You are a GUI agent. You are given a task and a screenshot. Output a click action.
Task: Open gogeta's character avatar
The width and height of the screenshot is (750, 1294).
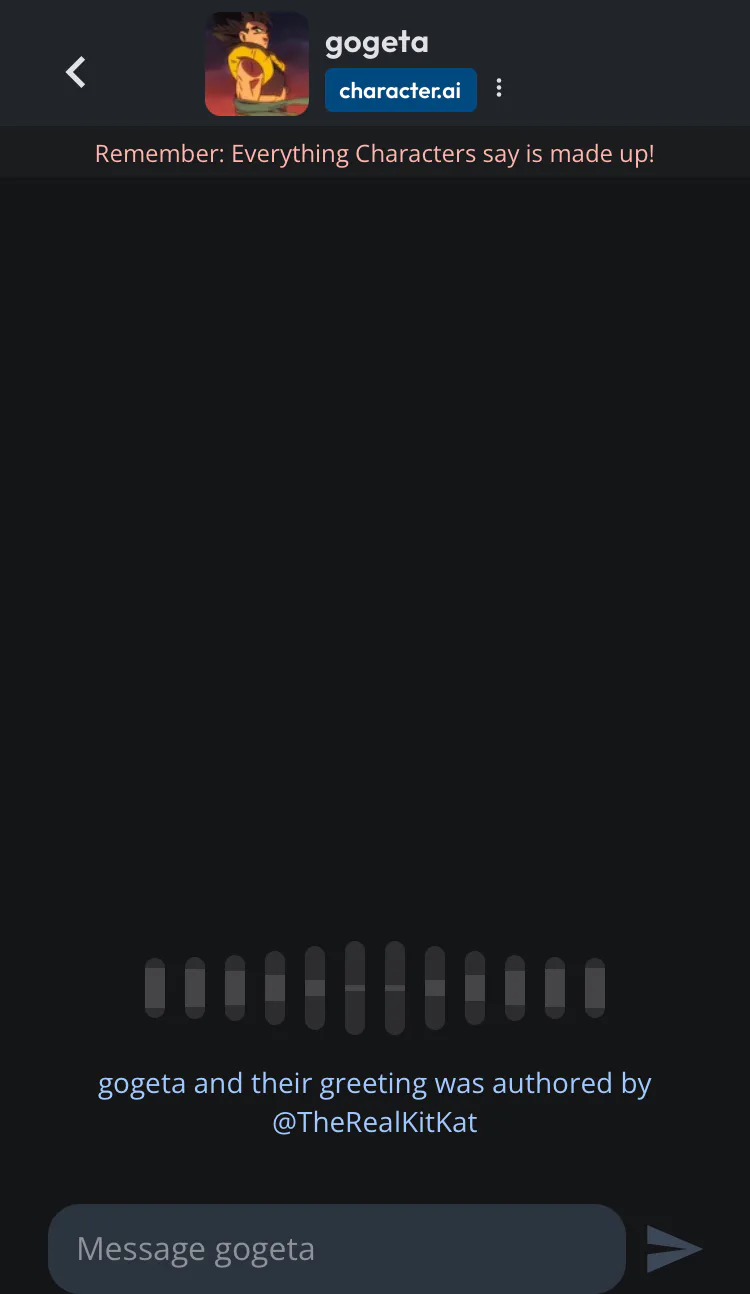coord(257,64)
